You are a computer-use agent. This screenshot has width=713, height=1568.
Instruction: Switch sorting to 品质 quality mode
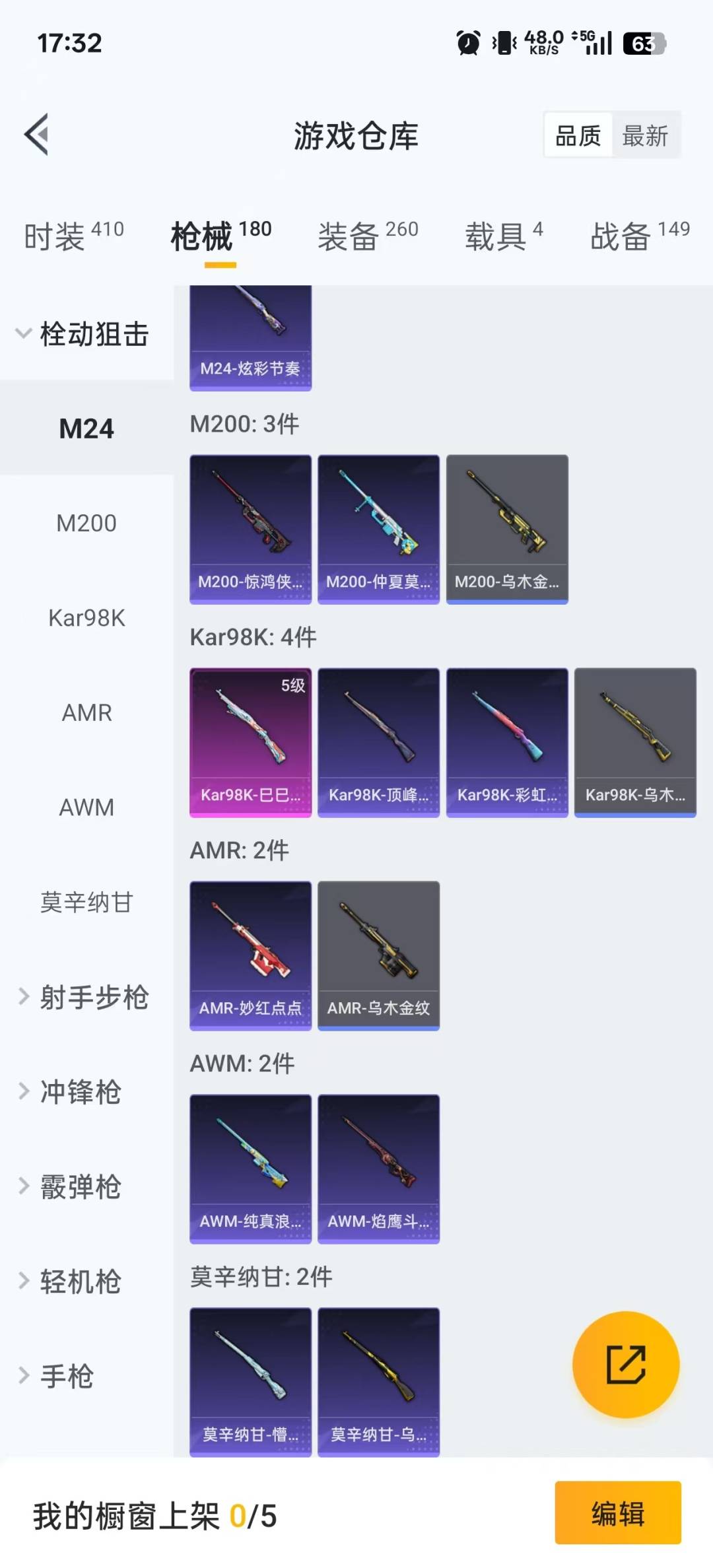tap(576, 135)
